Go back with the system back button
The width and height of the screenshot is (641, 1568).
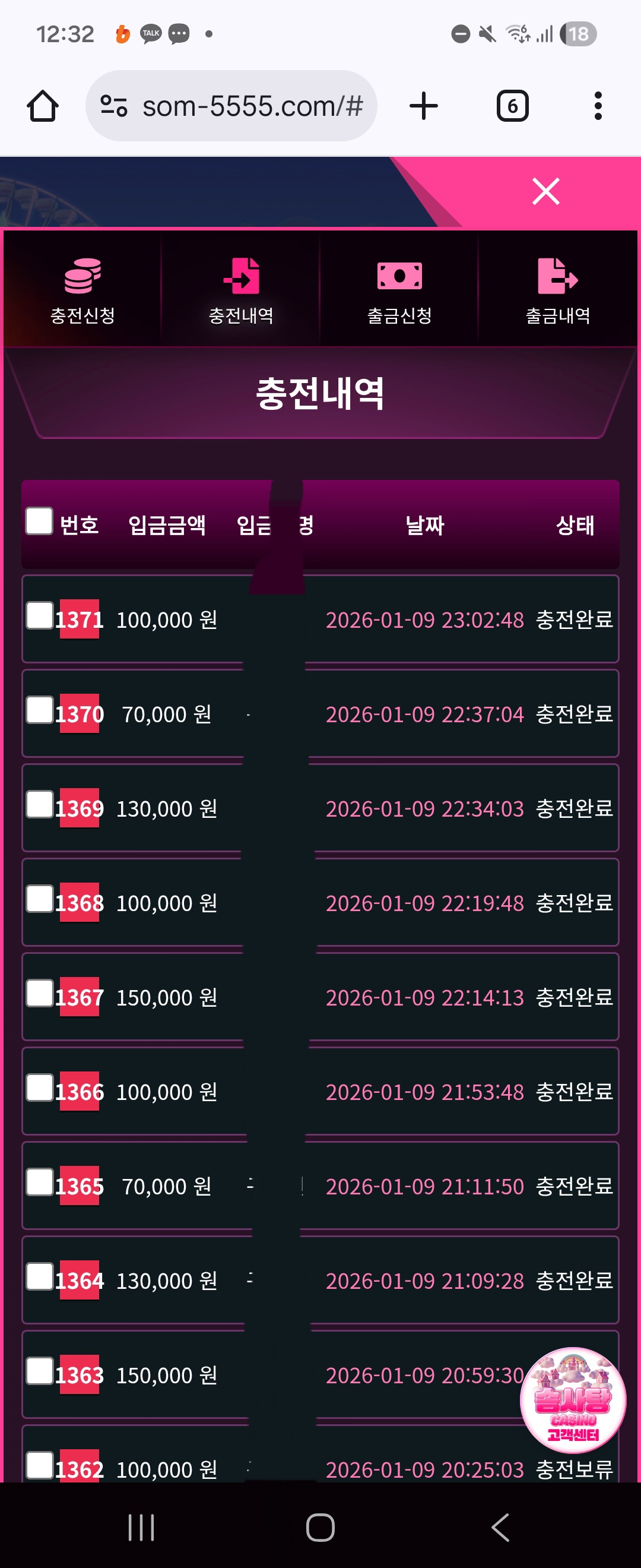coord(500,1526)
